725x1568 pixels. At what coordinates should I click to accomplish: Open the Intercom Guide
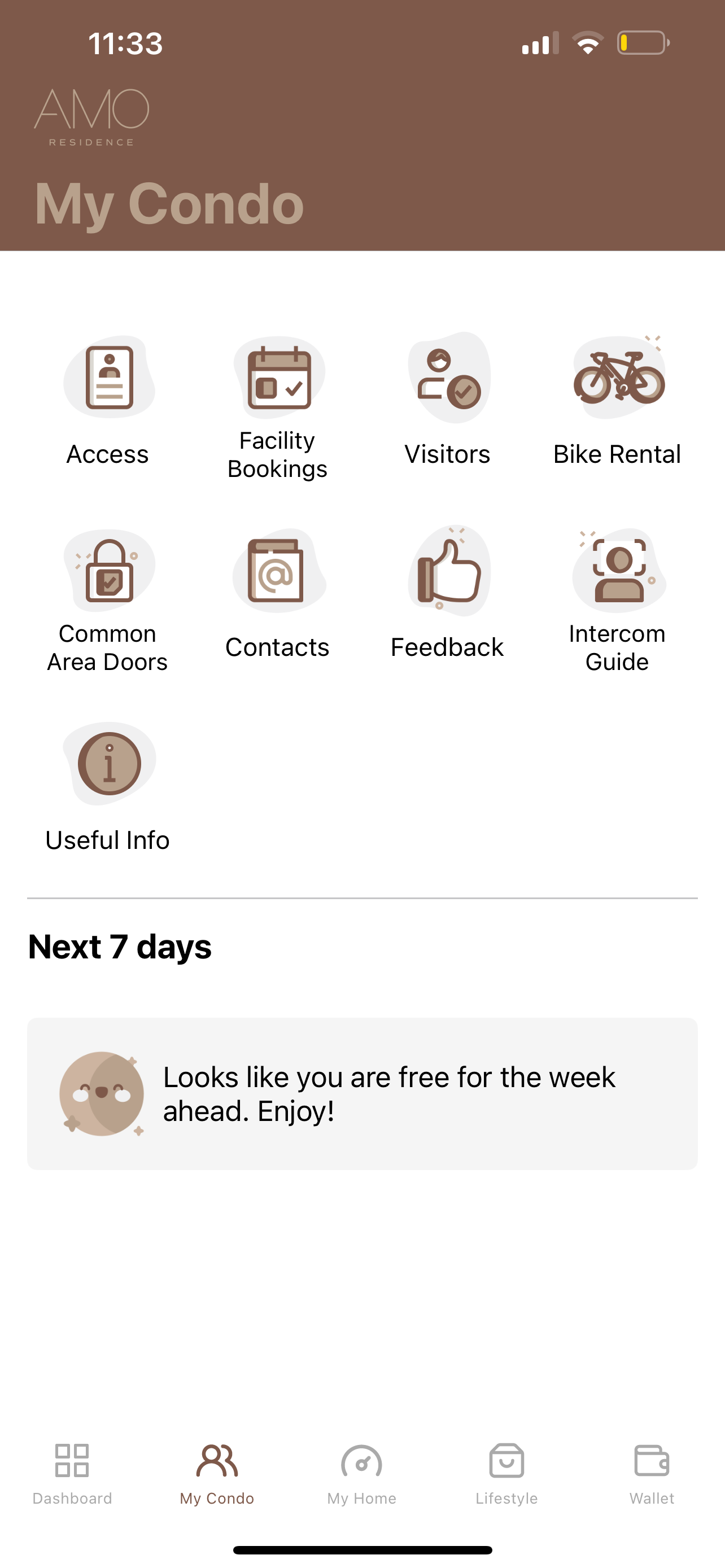(x=617, y=601)
